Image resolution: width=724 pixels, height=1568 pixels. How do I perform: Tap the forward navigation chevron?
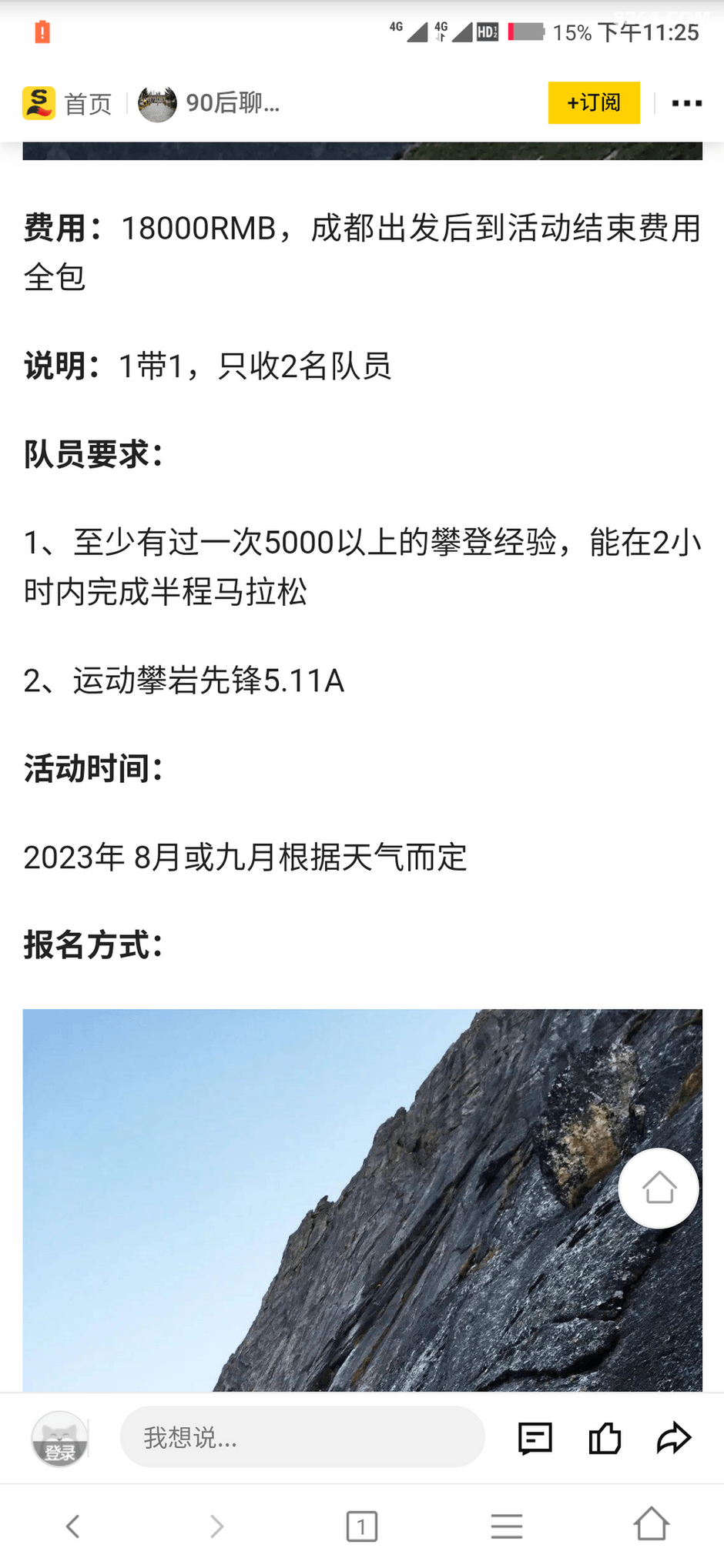(x=216, y=1526)
